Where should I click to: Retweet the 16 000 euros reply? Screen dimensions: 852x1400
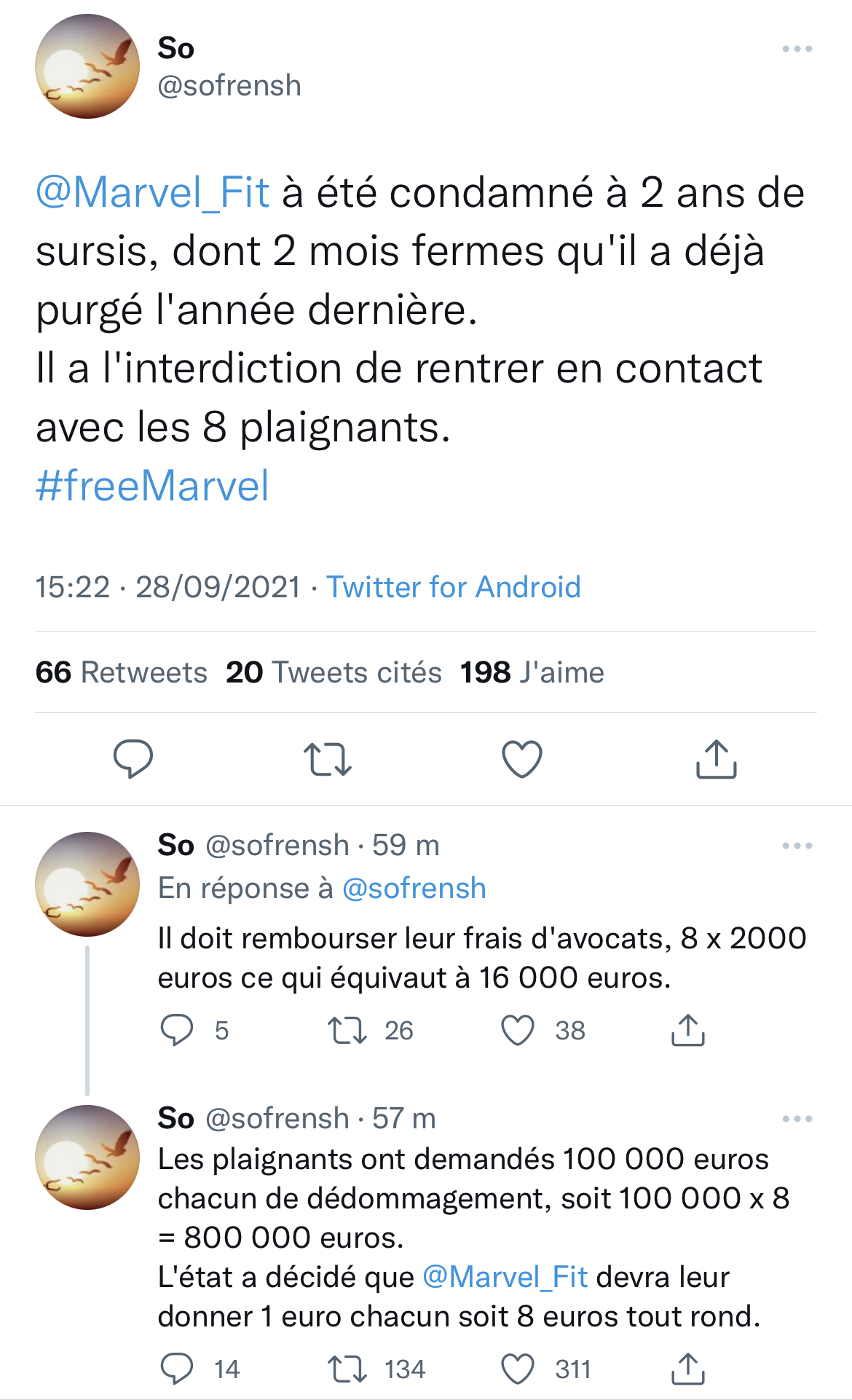pyautogui.click(x=347, y=1031)
